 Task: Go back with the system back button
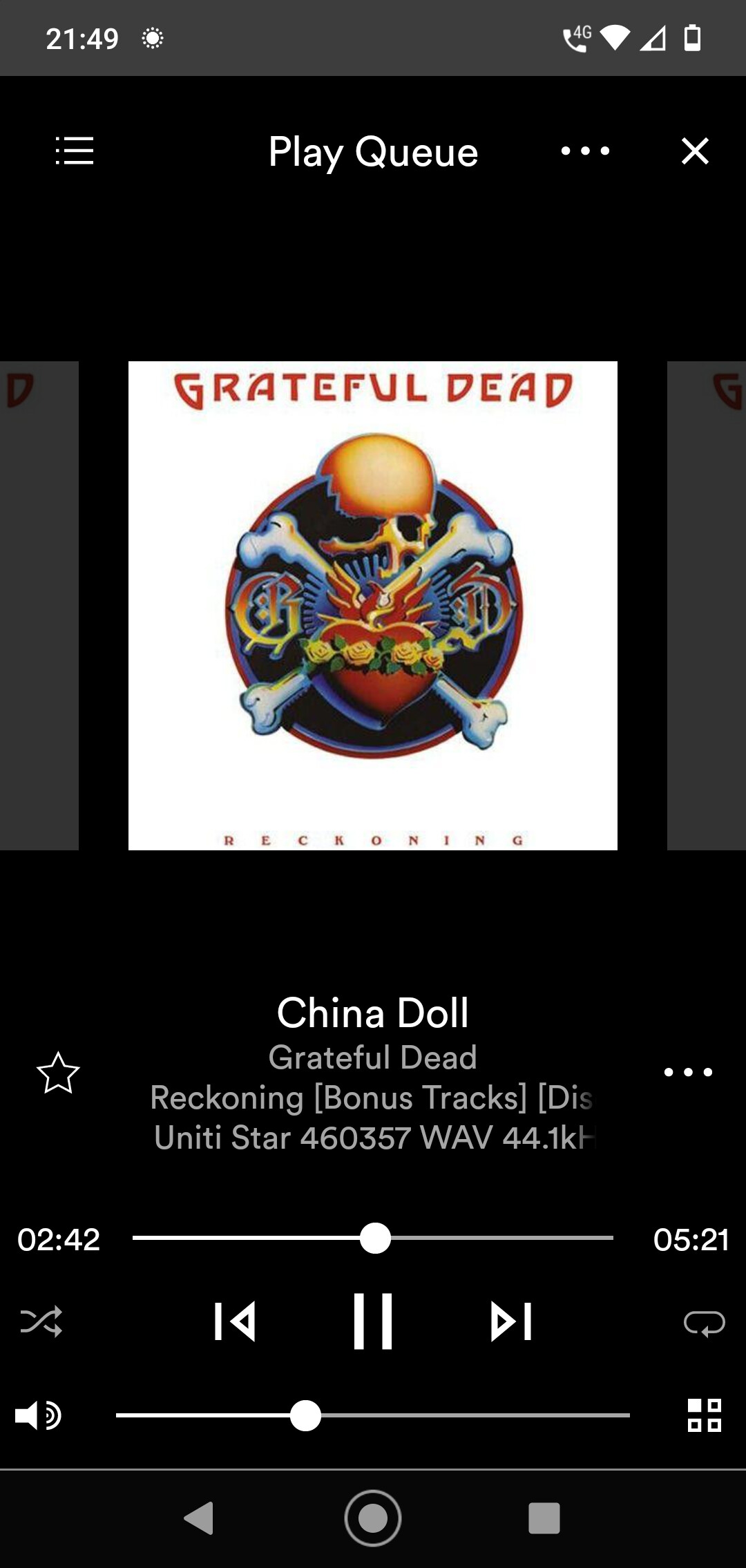tap(199, 1518)
